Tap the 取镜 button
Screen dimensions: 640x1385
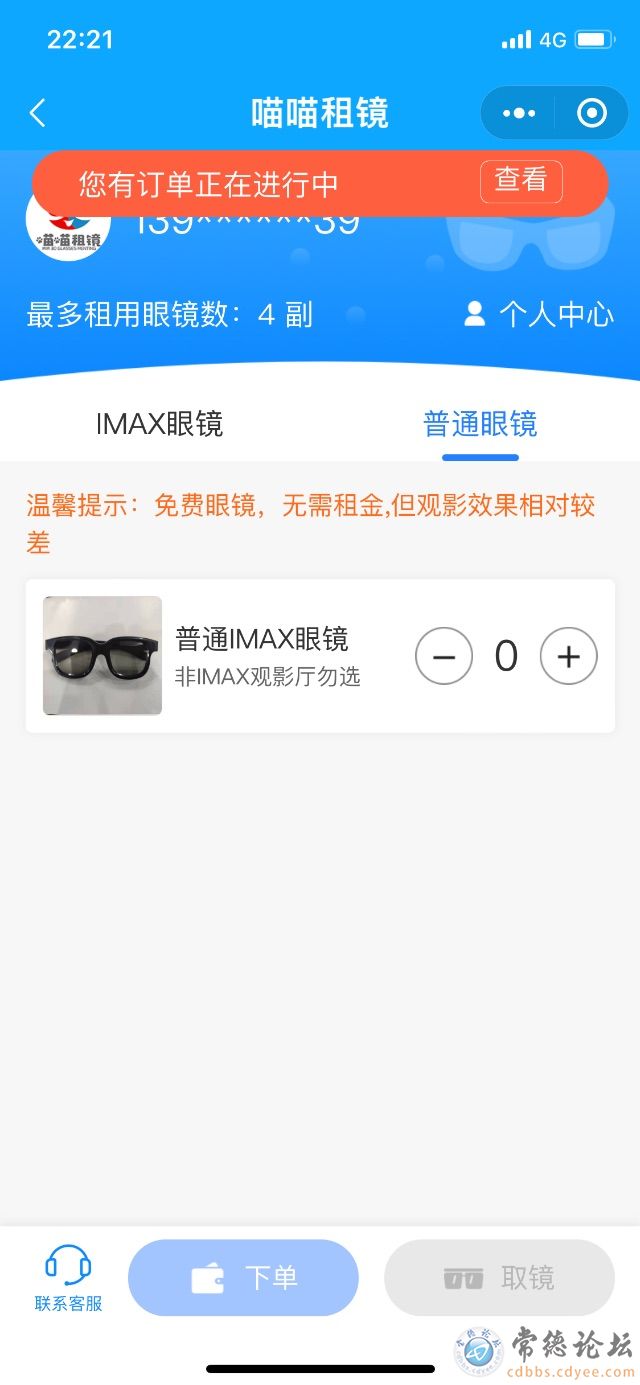click(499, 1278)
